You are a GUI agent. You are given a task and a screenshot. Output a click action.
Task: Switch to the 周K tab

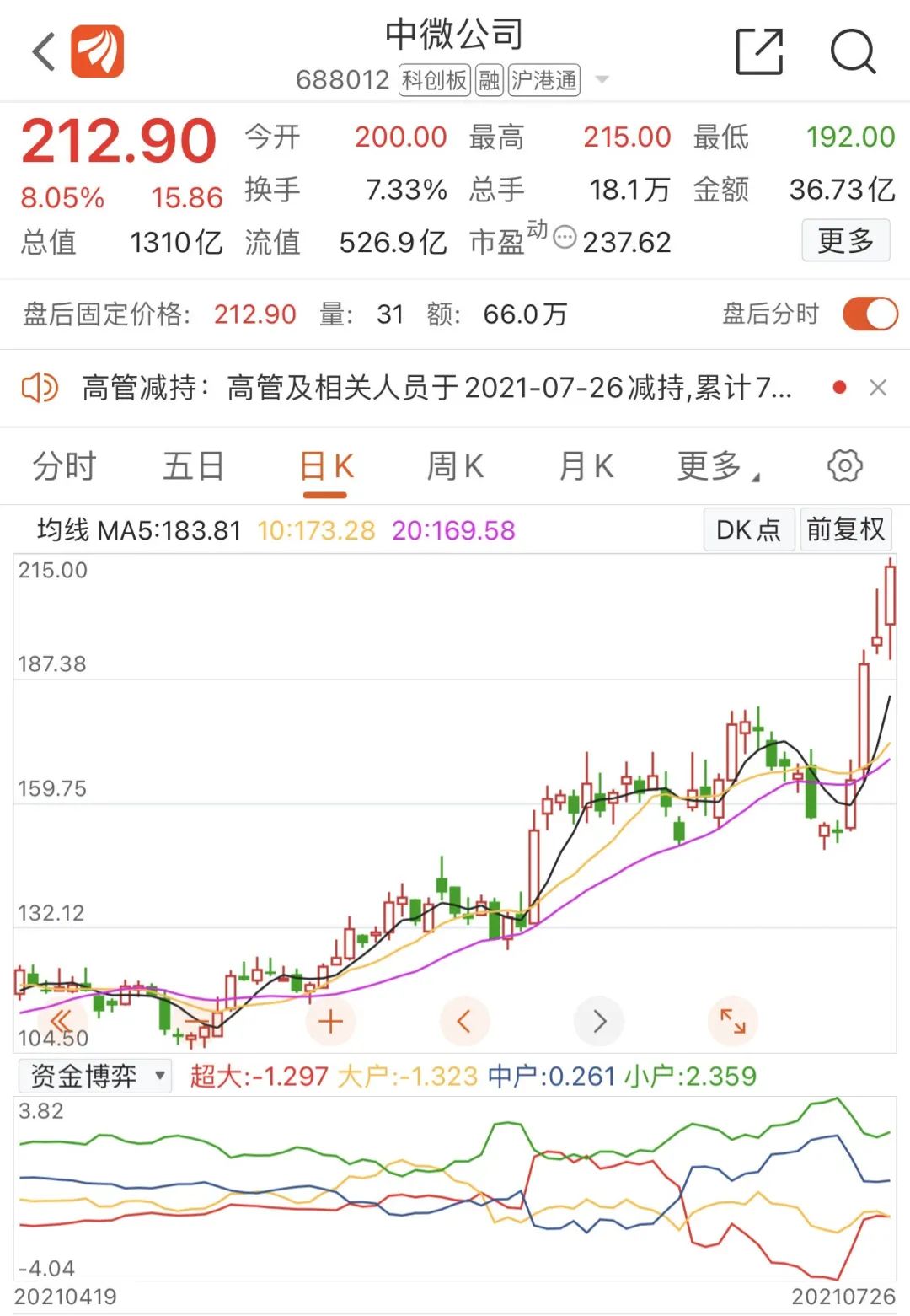pos(455,466)
